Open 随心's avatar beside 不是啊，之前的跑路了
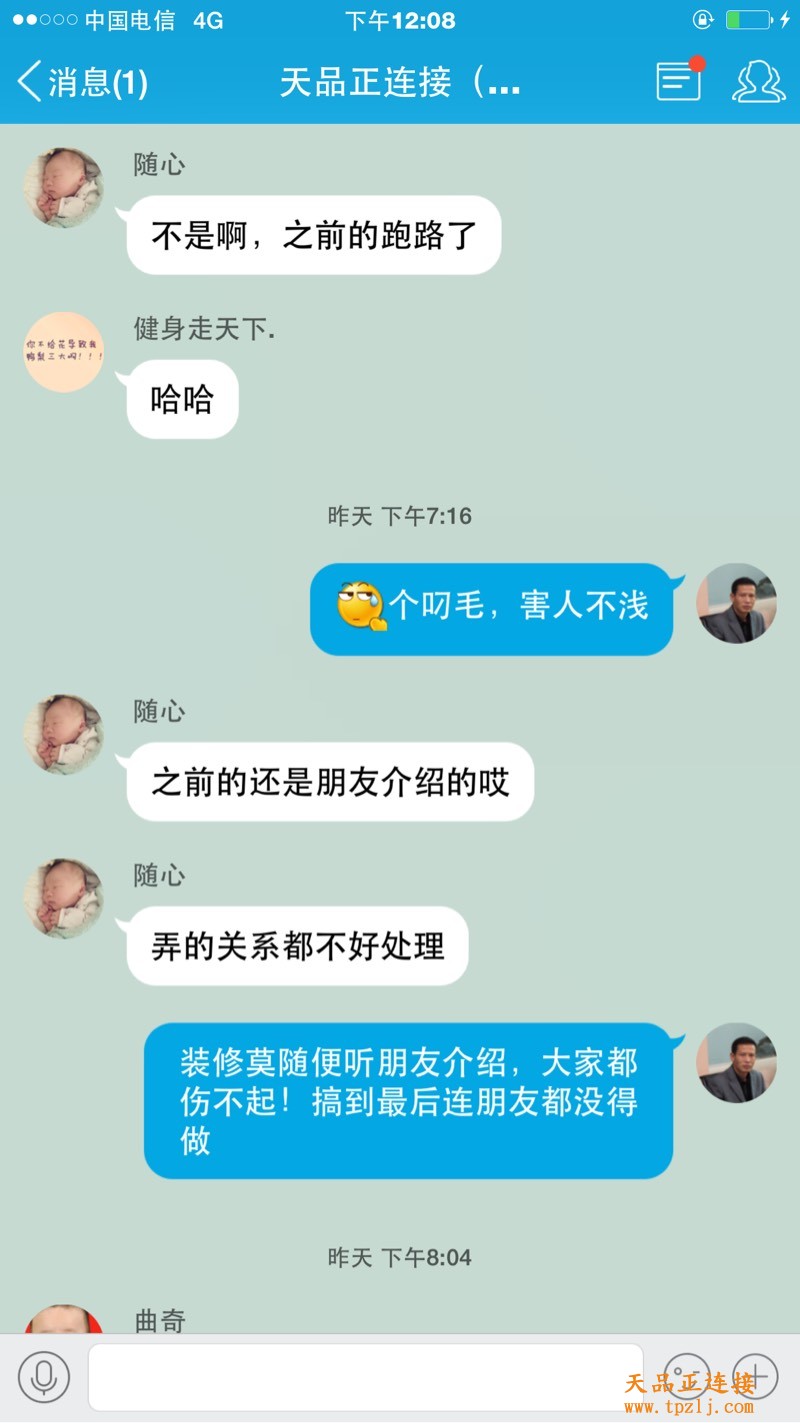800x1423 pixels. [x=63, y=188]
